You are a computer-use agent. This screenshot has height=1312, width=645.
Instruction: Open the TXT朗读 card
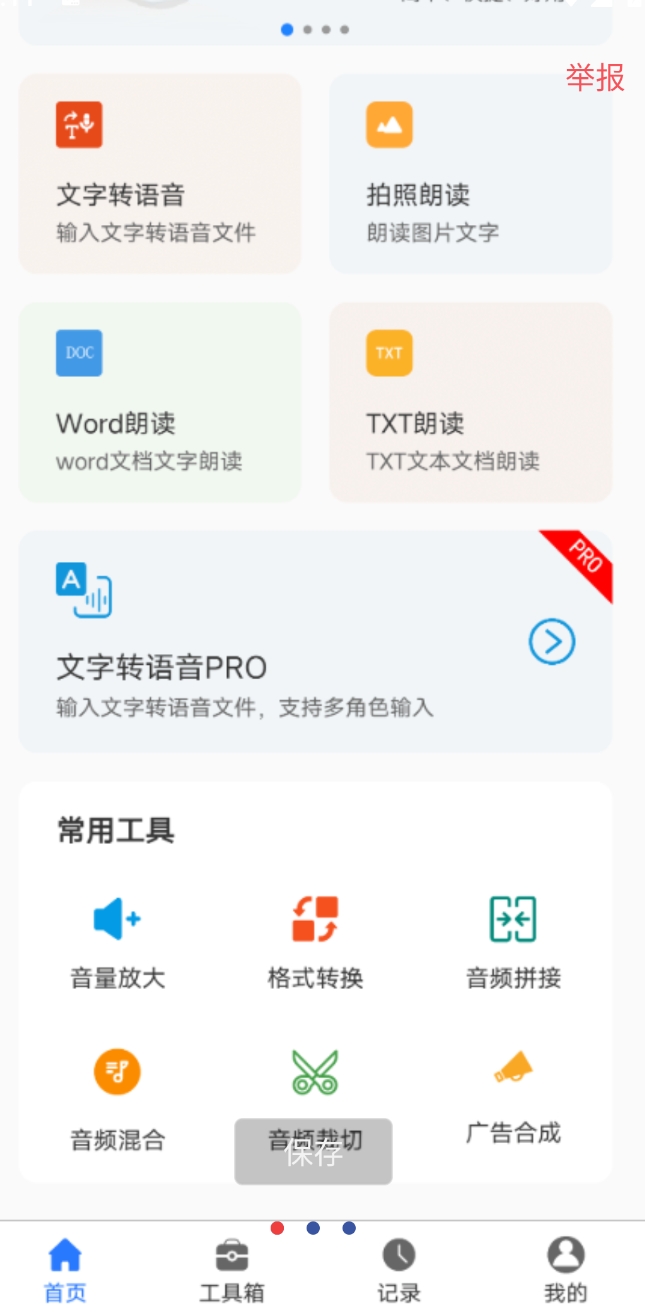470,402
